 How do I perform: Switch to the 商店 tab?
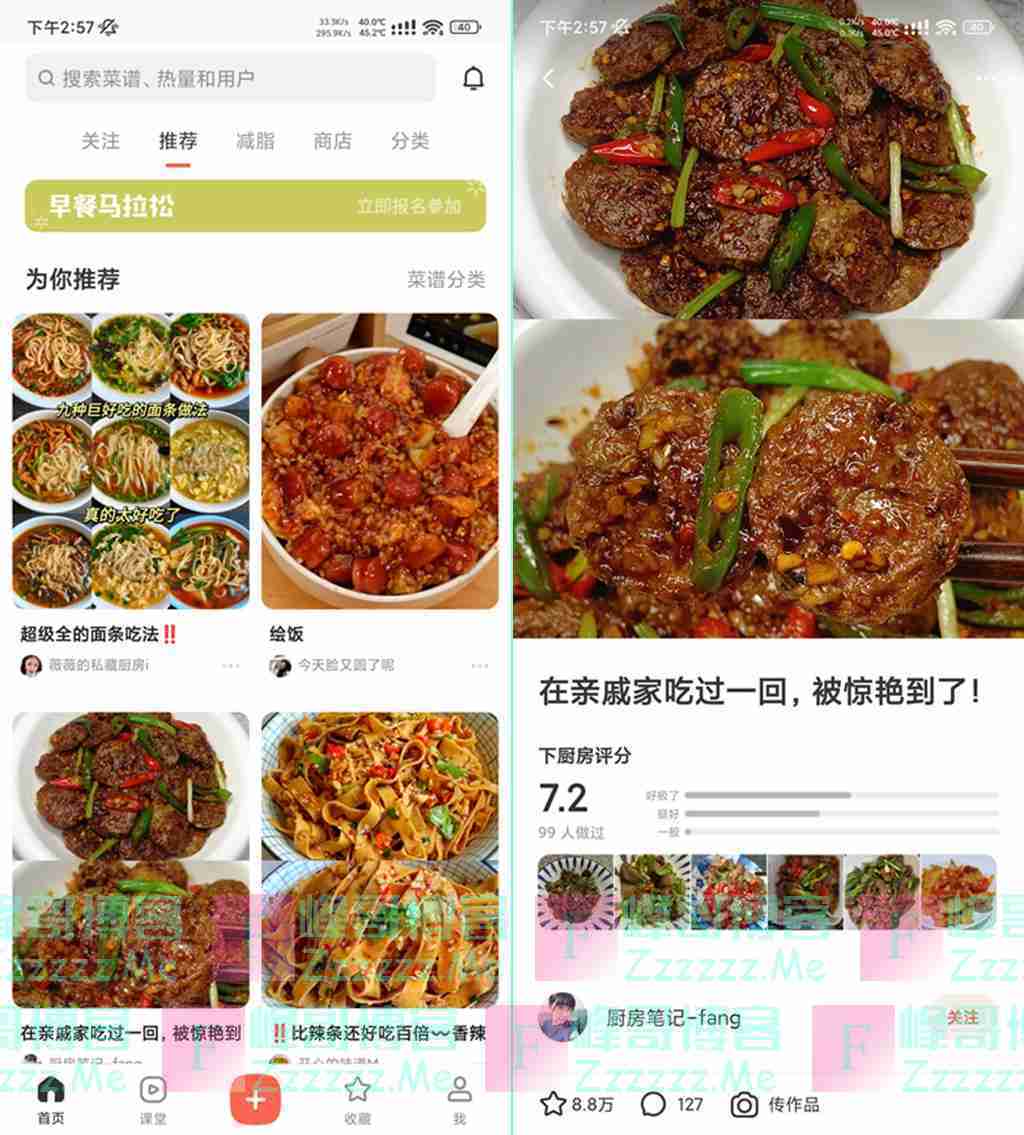point(333,142)
